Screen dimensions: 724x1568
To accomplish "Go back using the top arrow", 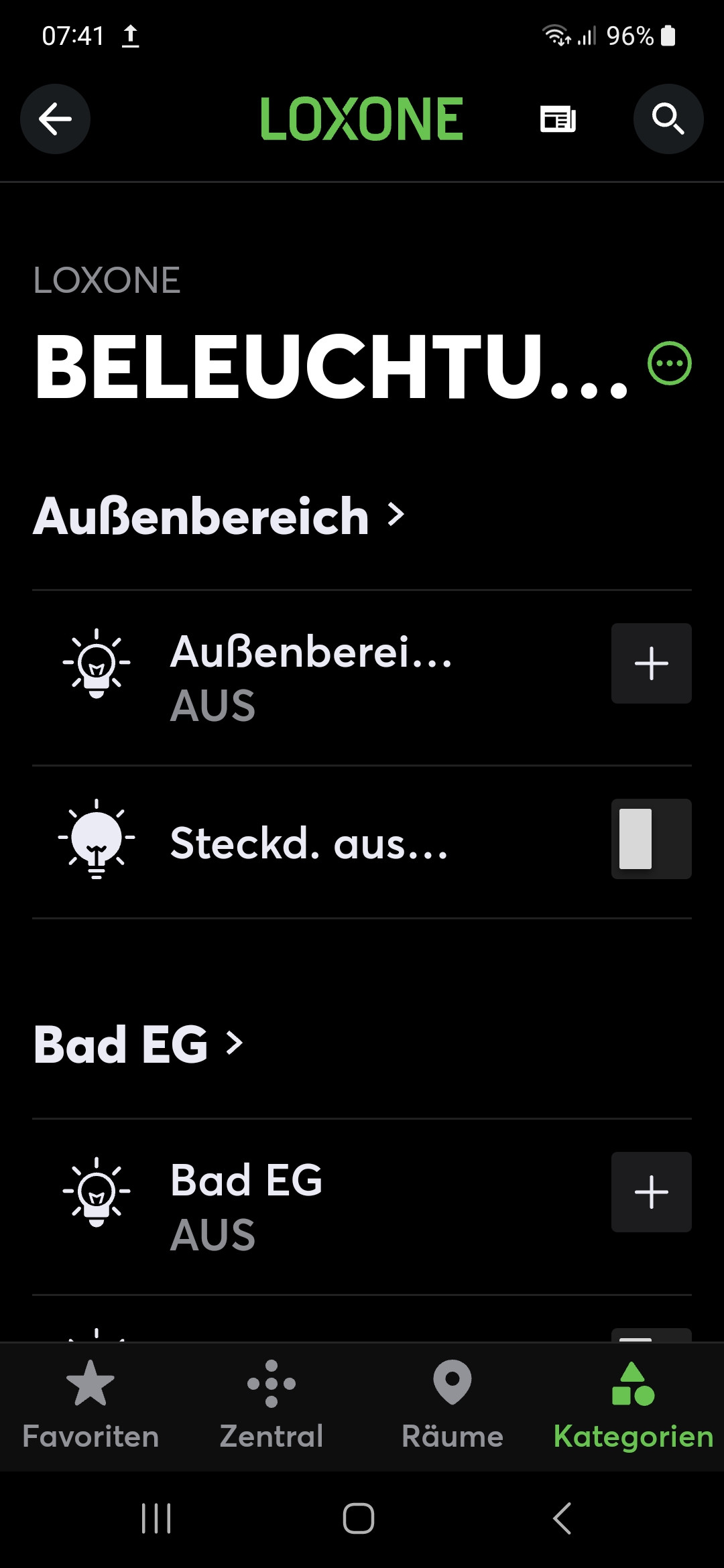I will click(55, 119).
